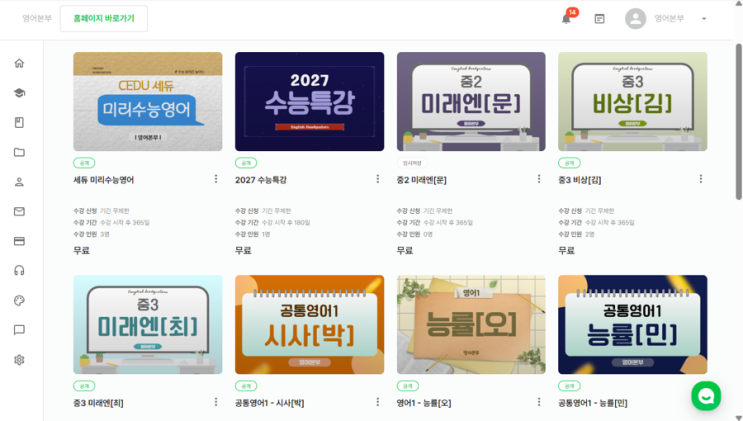Open the 중2 미래엔[문] course card
This screenshot has height=421, width=743.
point(471,101)
